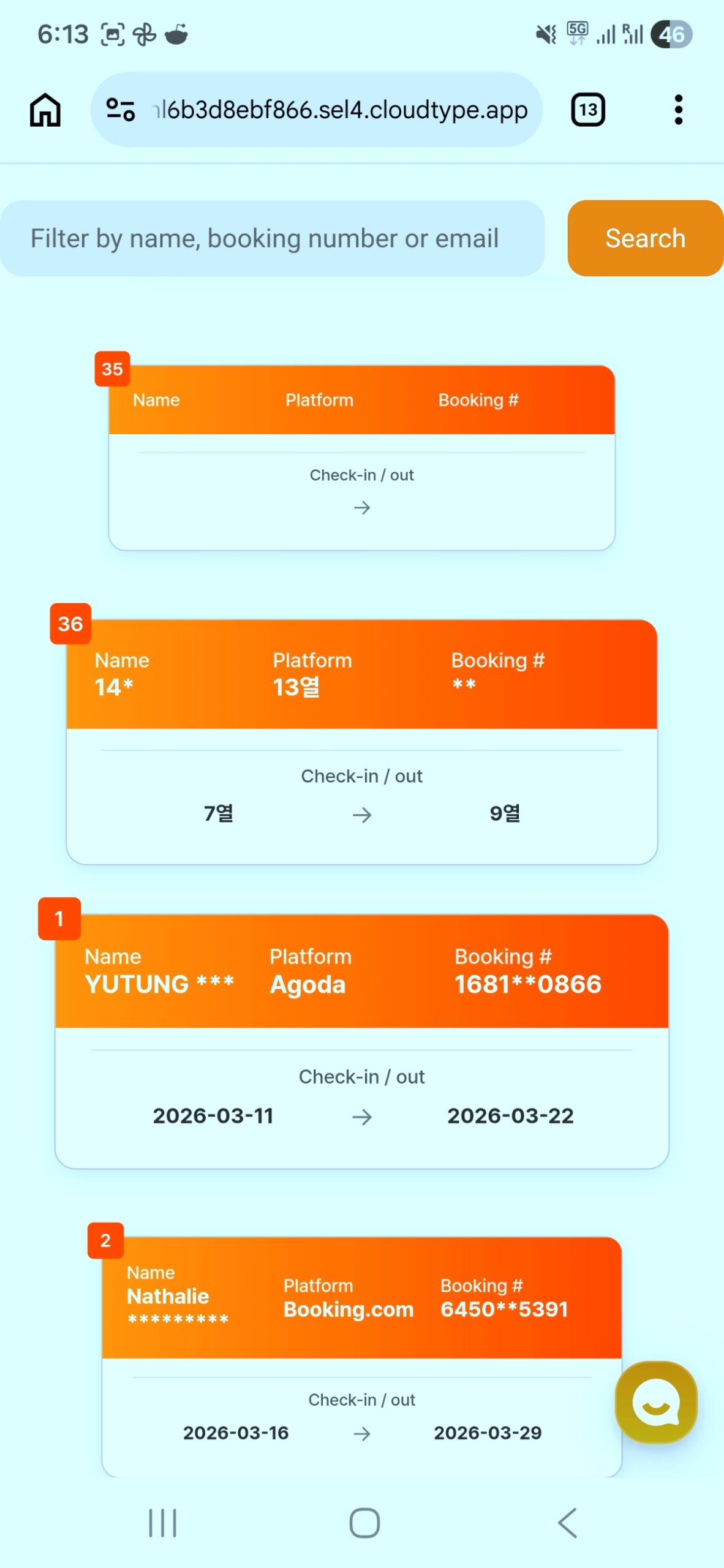
Task: Tap the orange Search button
Action: [645, 238]
